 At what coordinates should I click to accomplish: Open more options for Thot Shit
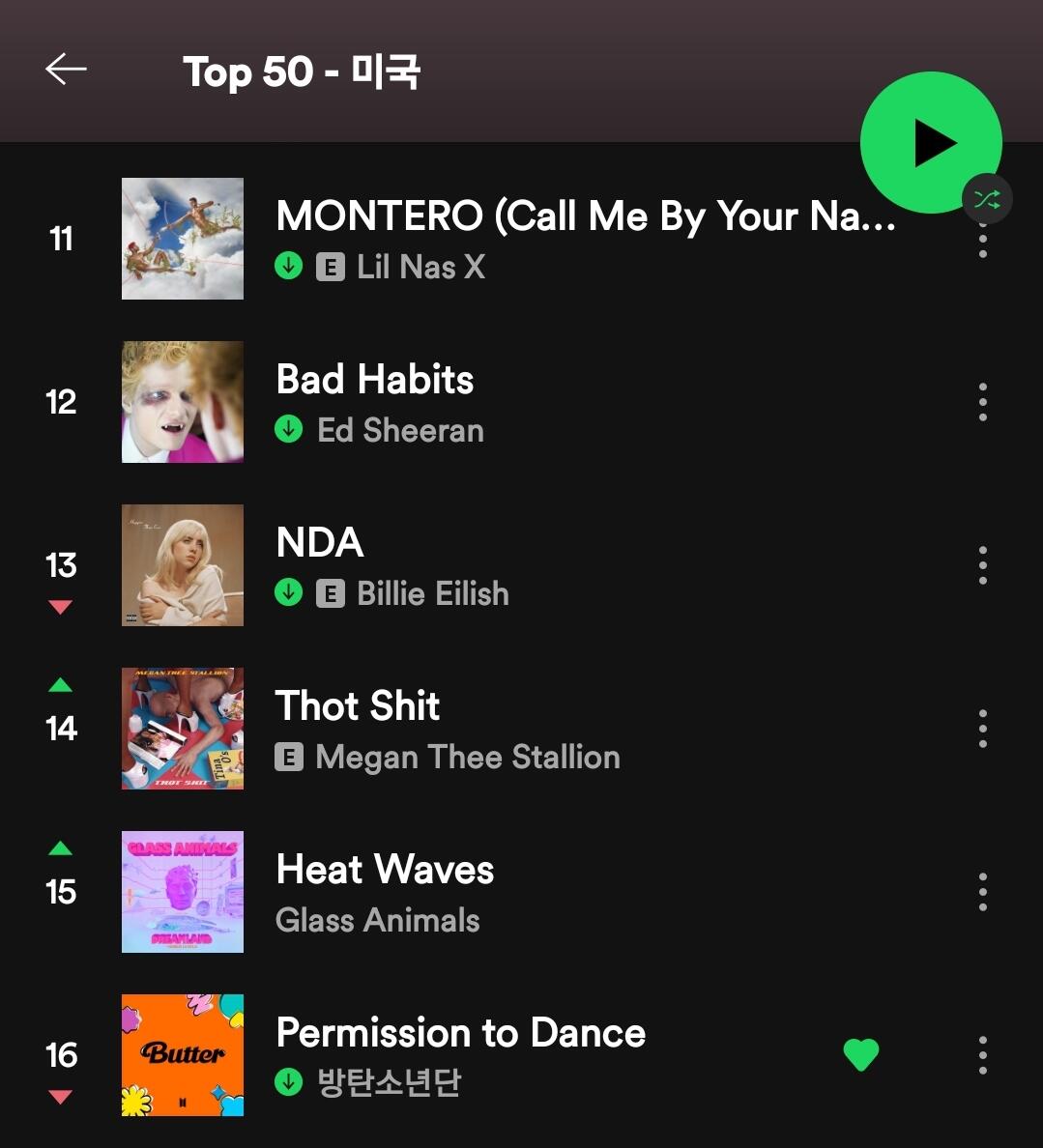[x=983, y=729]
